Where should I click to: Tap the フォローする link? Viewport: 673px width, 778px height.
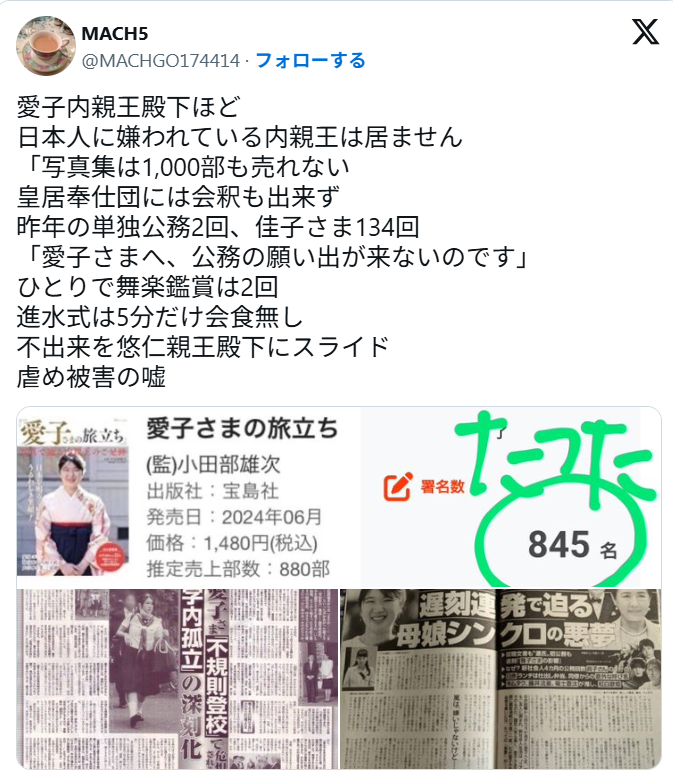[310, 61]
